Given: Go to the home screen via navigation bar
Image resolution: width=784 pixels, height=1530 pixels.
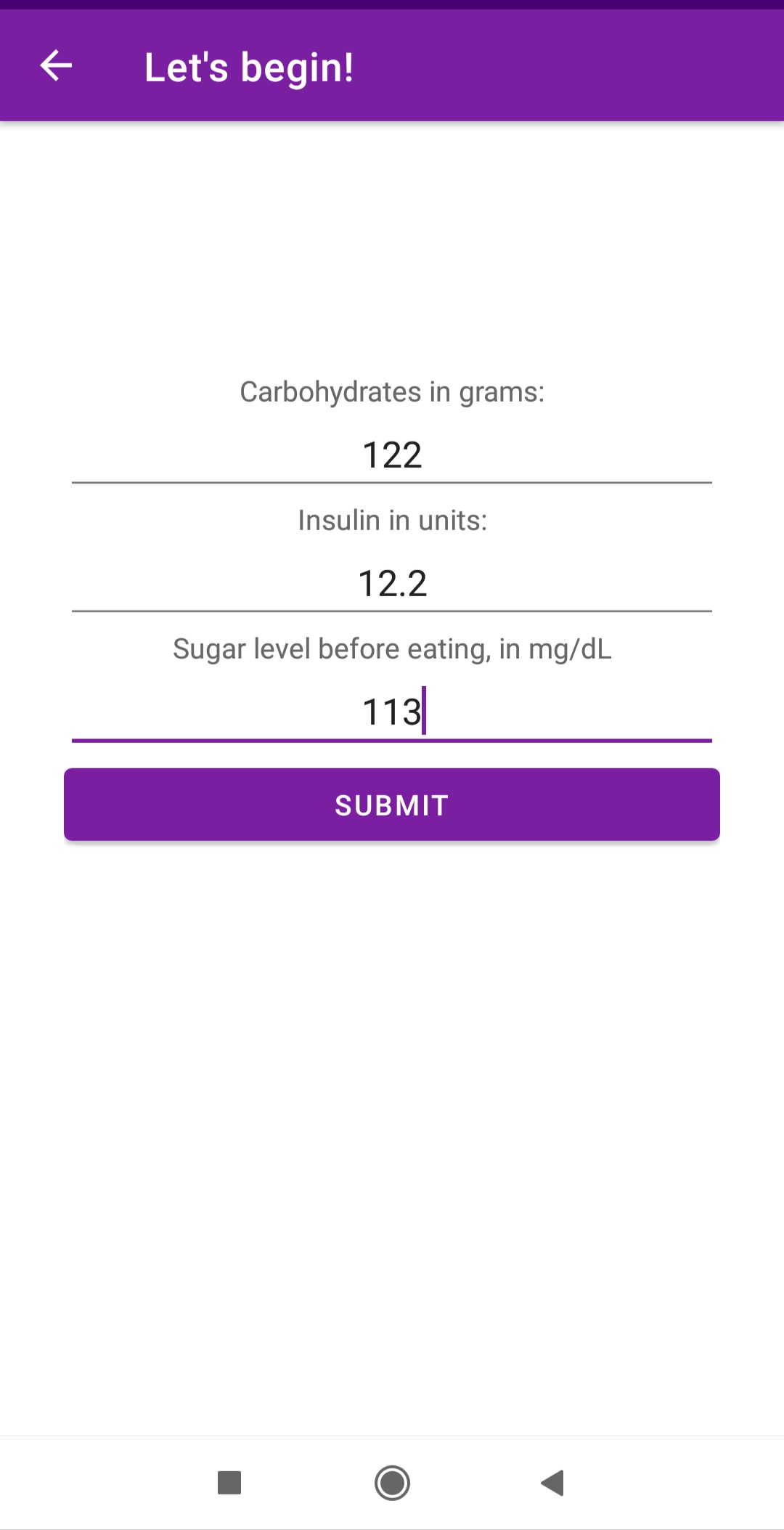Looking at the screenshot, I should (x=392, y=1482).
